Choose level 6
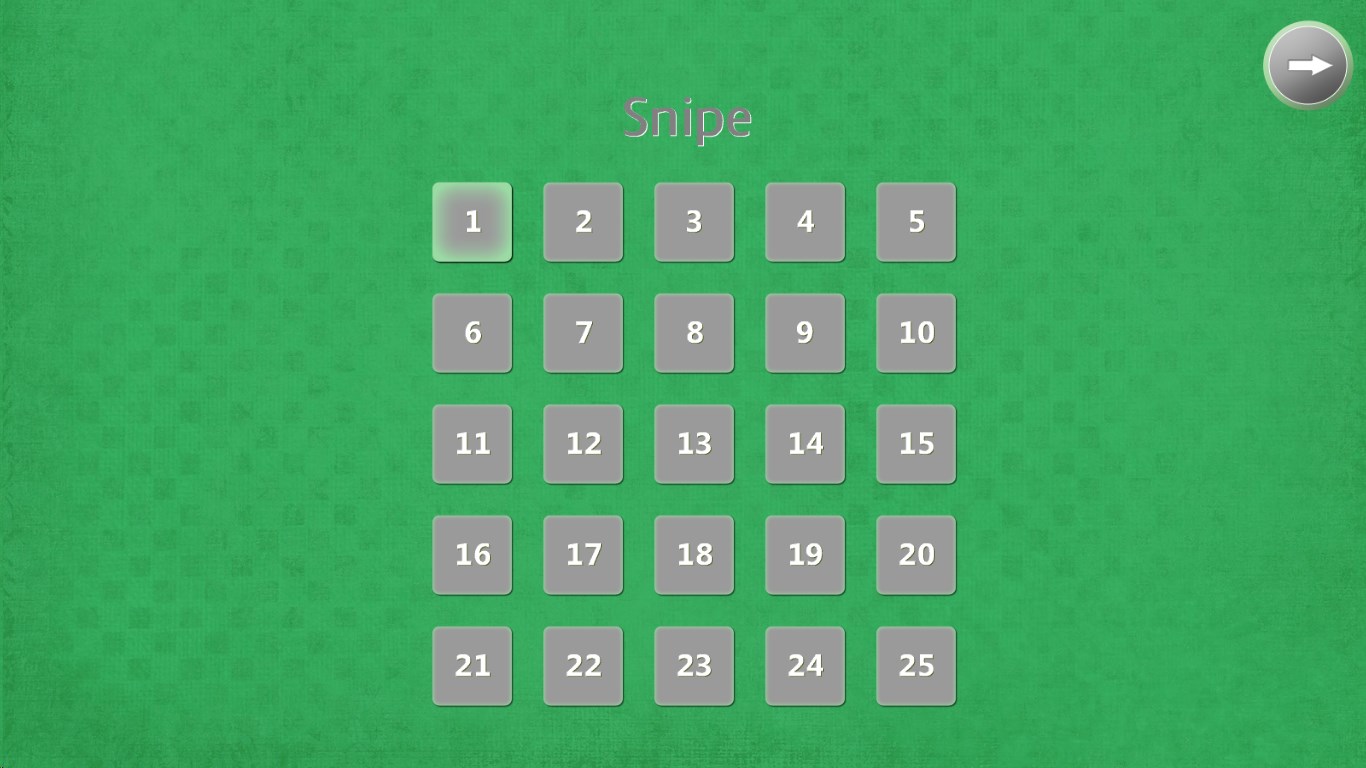Screen dimensions: 1366x768 [472, 333]
